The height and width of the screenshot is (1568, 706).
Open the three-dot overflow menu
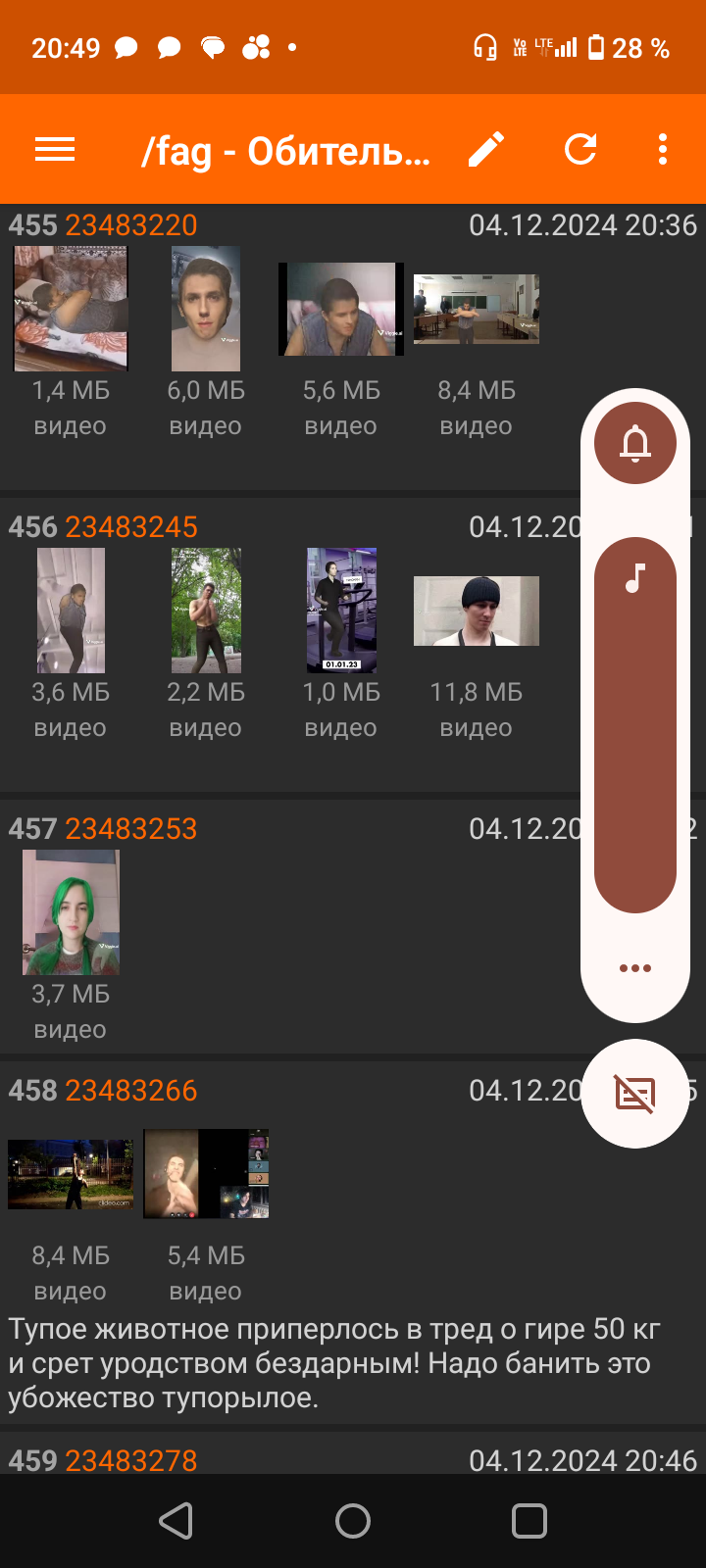(663, 149)
